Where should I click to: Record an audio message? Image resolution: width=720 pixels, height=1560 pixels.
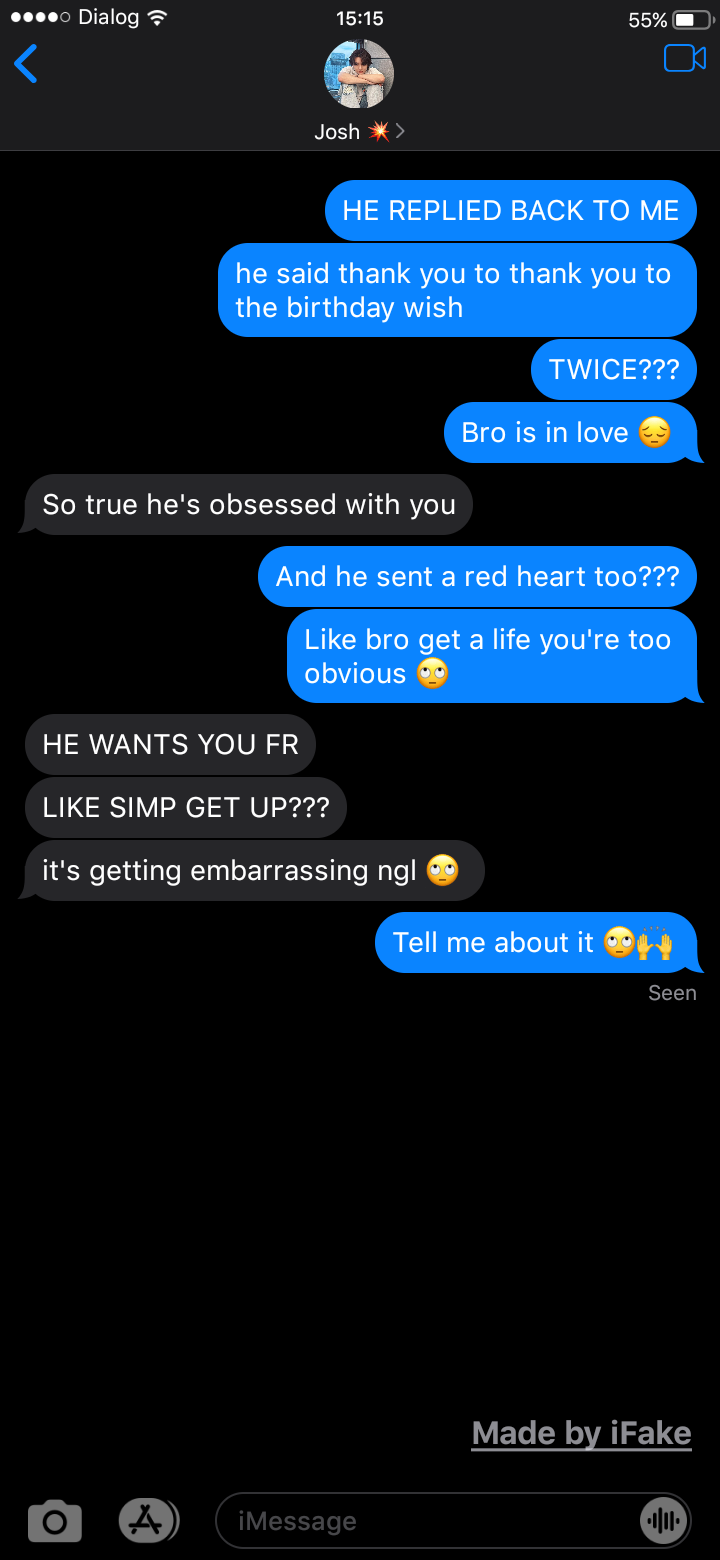pos(664,1521)
